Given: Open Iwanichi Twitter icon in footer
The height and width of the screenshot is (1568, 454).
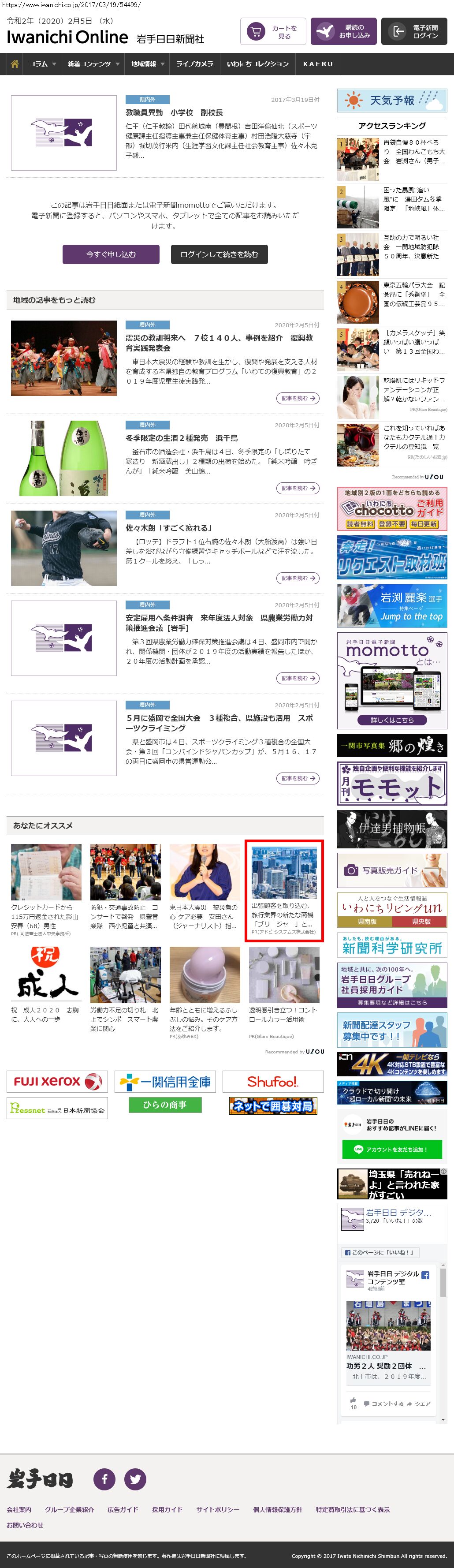Looking at the screenshot, I should (x=135, y=1478).
